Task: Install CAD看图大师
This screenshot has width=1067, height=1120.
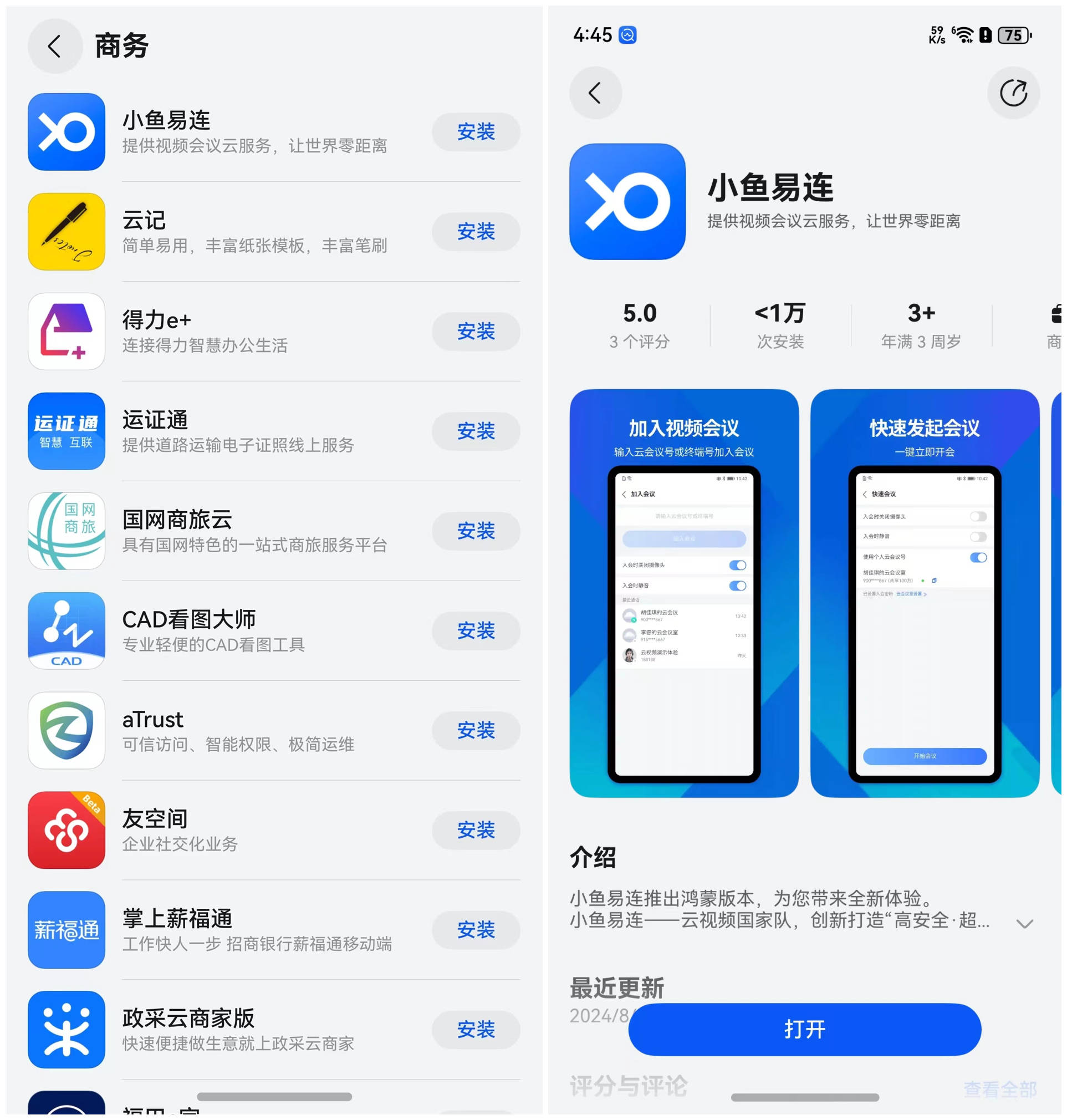Action: point(476,630)
